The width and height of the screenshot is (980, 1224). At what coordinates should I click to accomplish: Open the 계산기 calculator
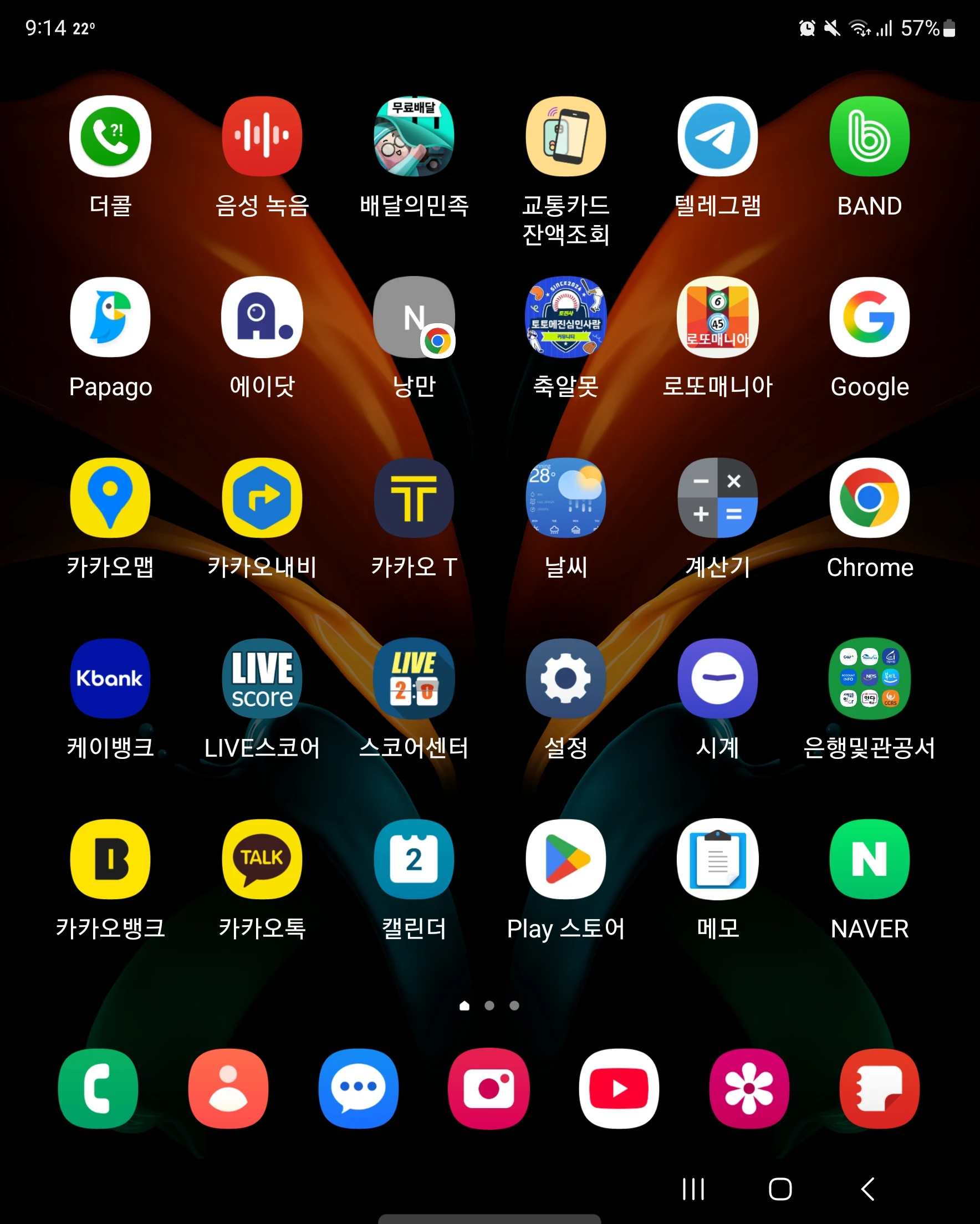pyautogui.click(x=718, y=498)
